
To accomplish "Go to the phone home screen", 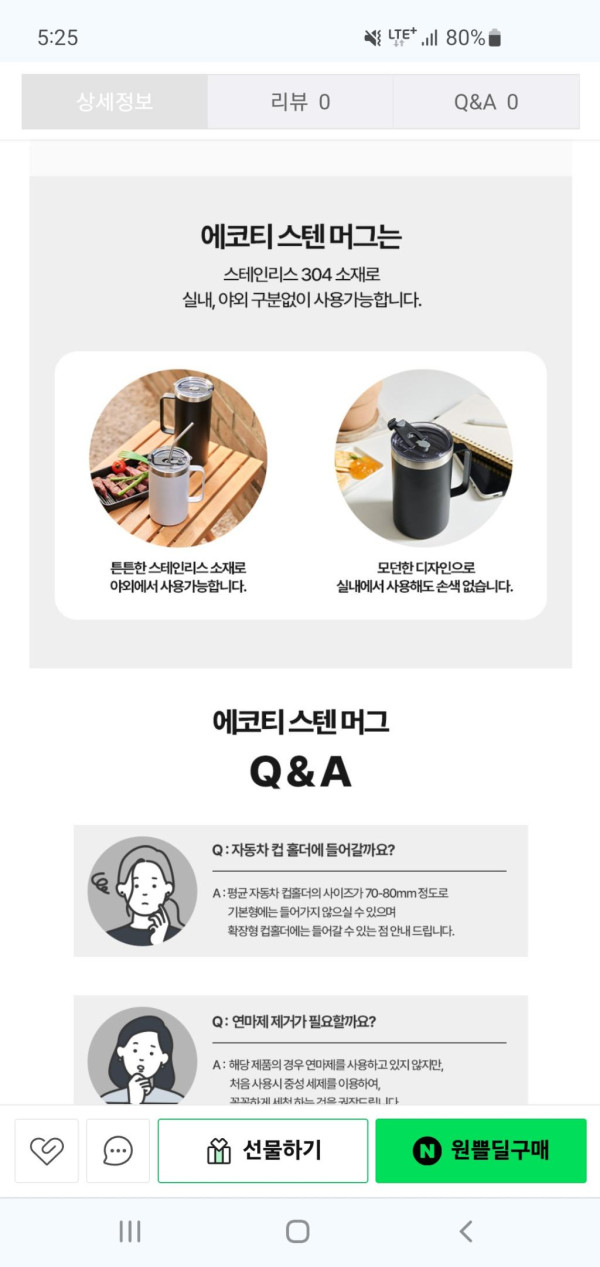I will 297,1231.
